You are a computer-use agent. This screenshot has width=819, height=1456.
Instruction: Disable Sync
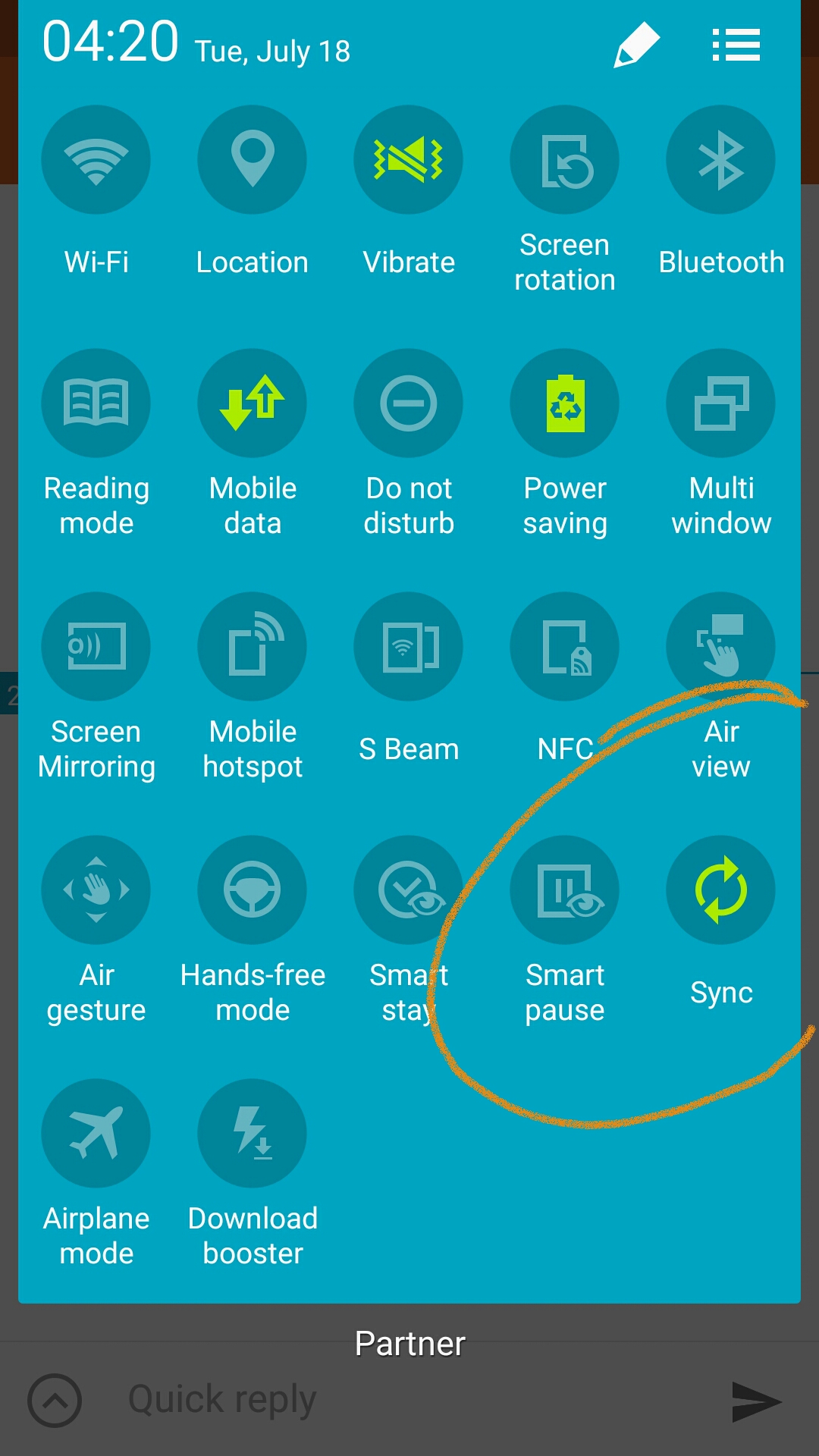click(721, 890)
